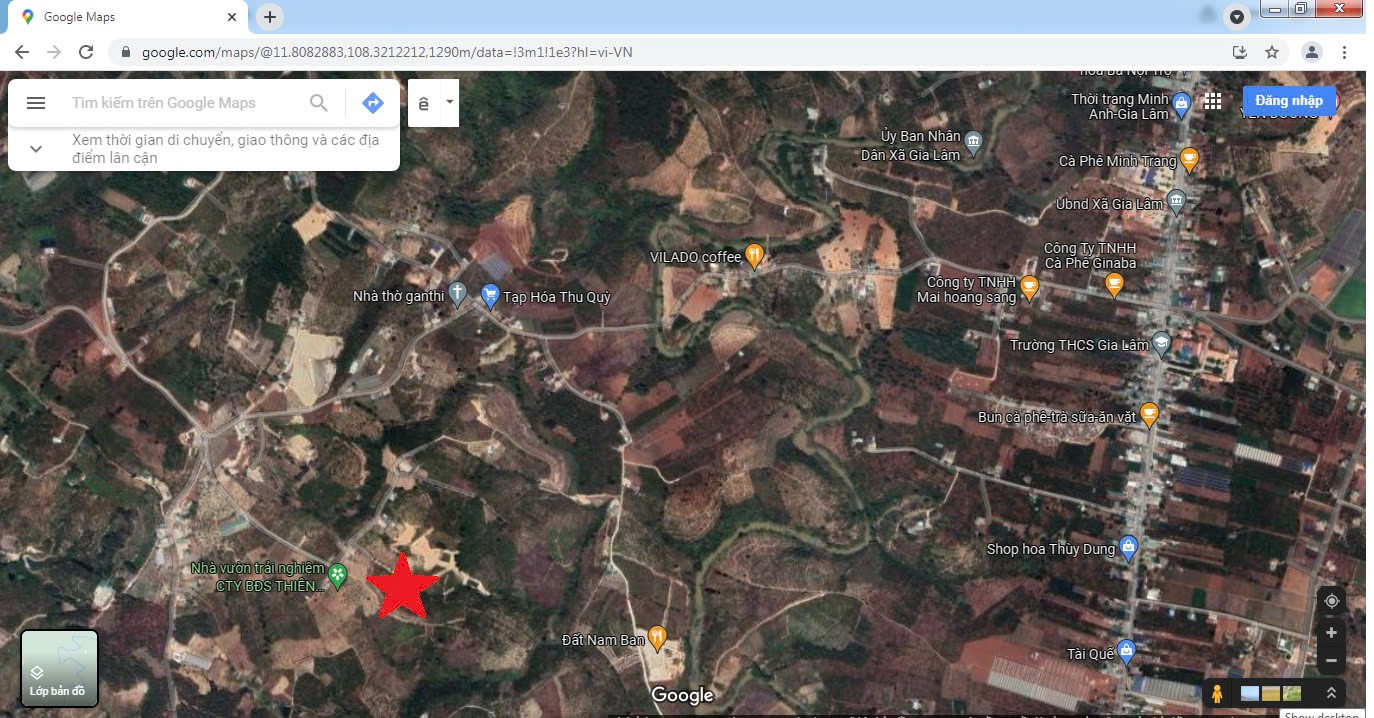Open a new browser tab
Viewport: 1374px width, 718px height.
click(270, 17)
